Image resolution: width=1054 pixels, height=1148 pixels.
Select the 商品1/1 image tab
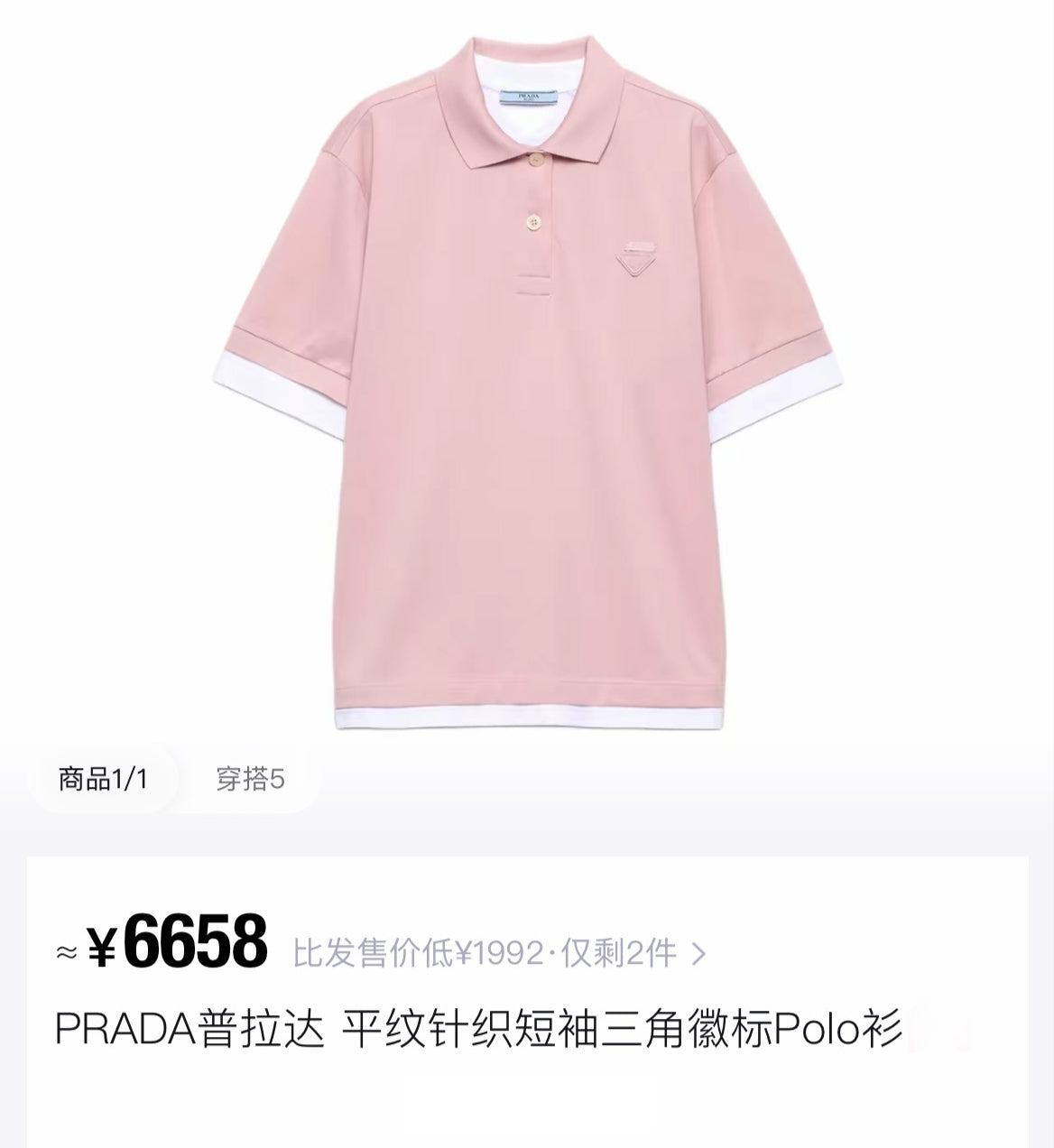click(x=103, y=778)
